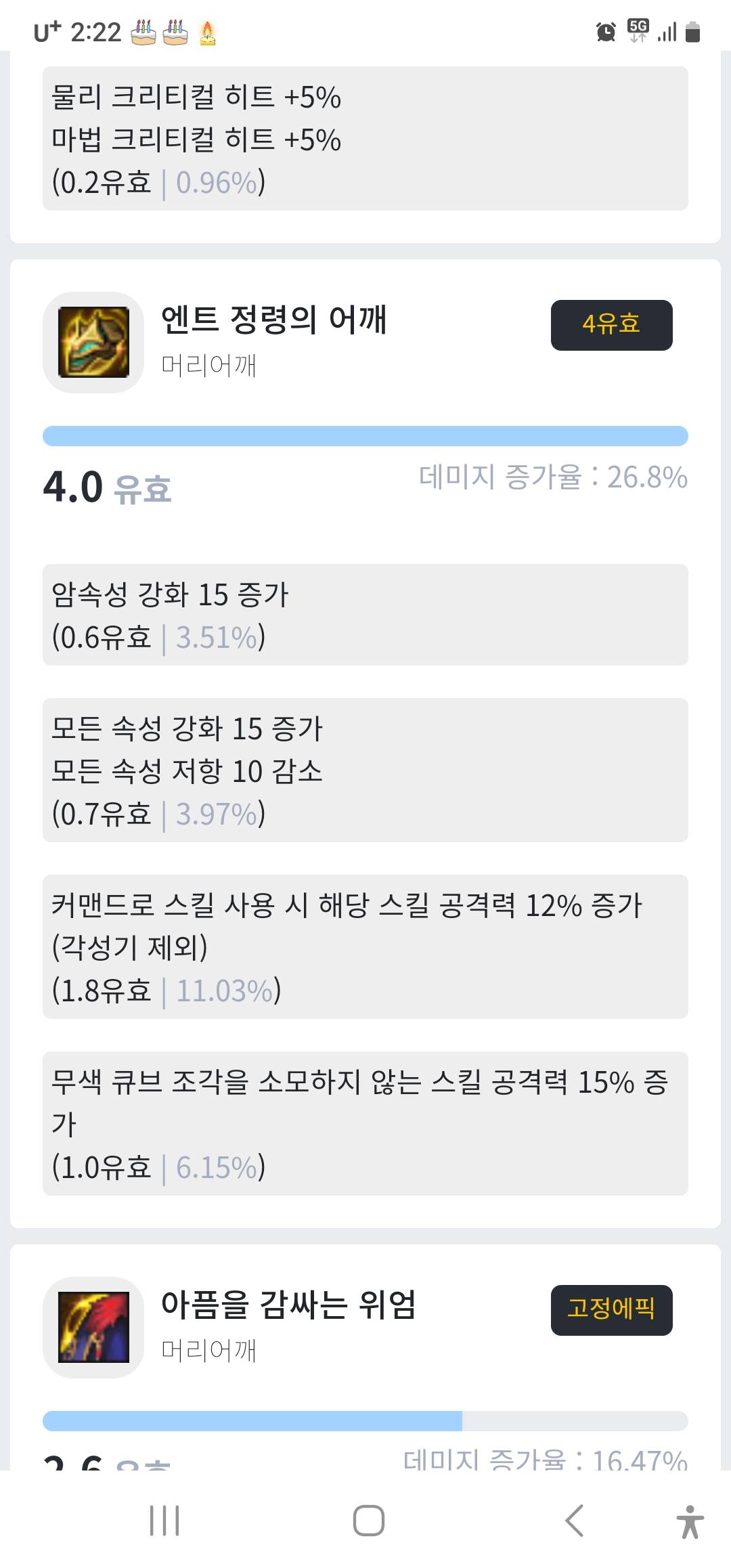The width and height of the screenshot is (731, 1568).
Task: Tap the 4유효 badge
Action: point(611,325)
